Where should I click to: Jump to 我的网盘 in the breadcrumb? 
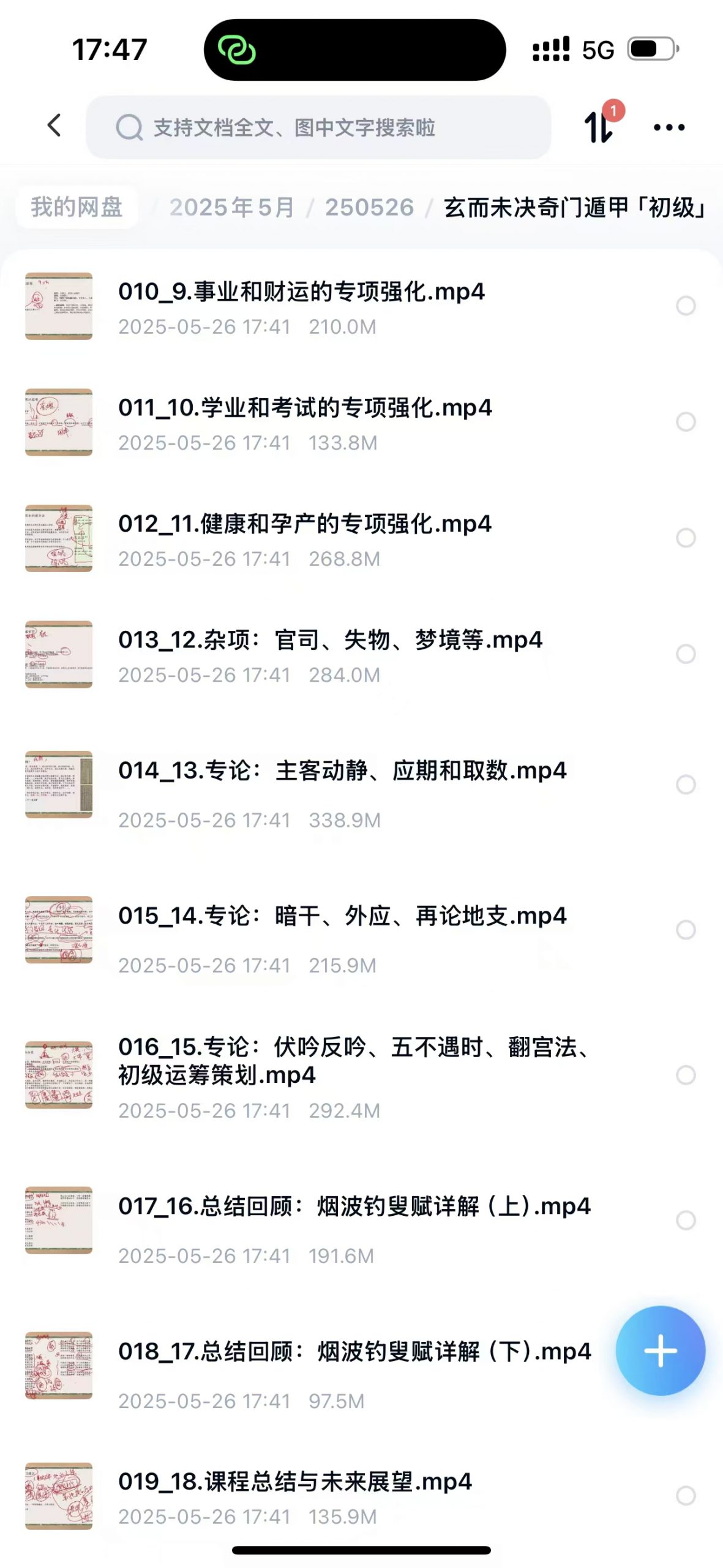(x=77, y=208)
